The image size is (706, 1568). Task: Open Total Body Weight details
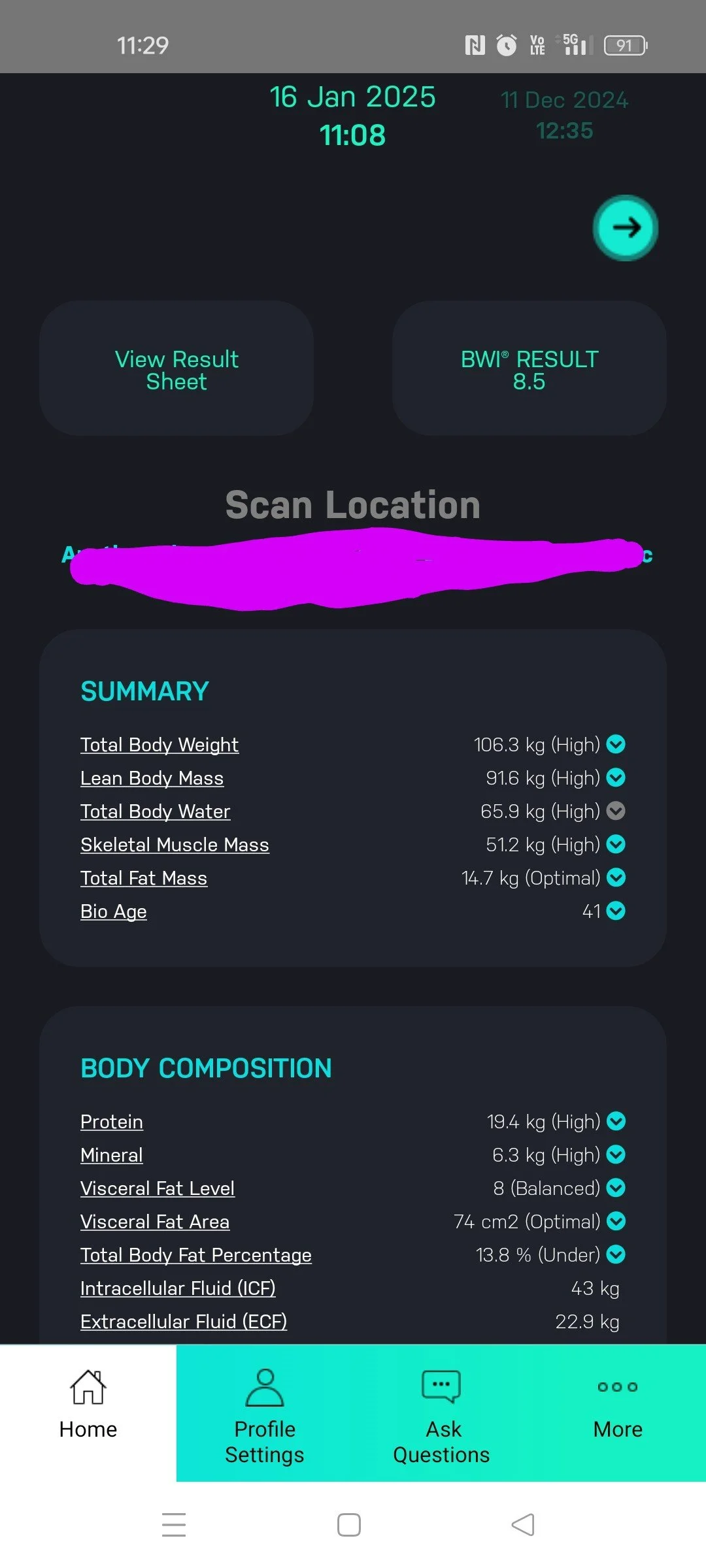[x=160, y=745]
